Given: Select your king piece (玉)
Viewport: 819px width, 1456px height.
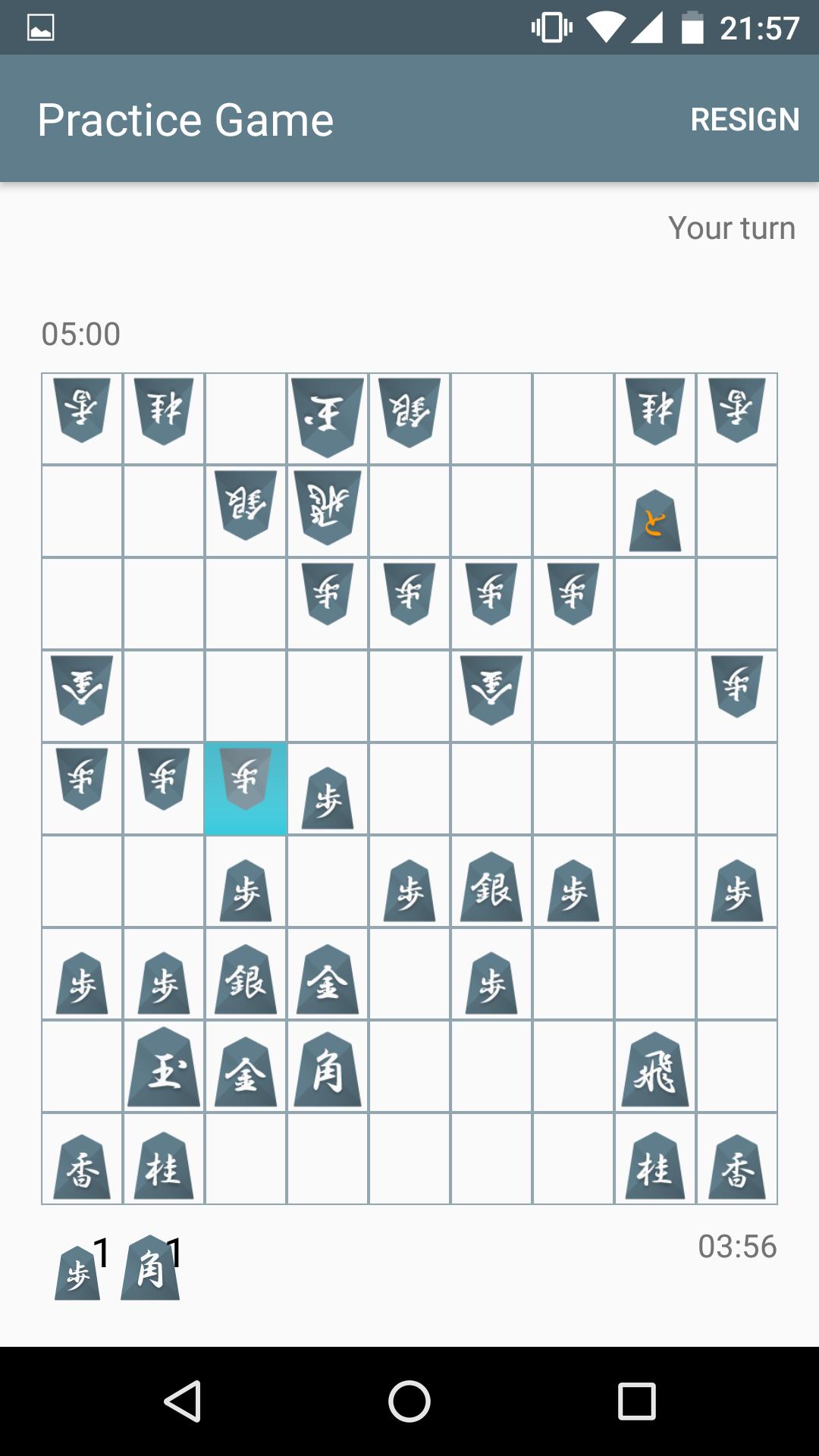Looking at the screenshot, I should tap(164, 1069).
